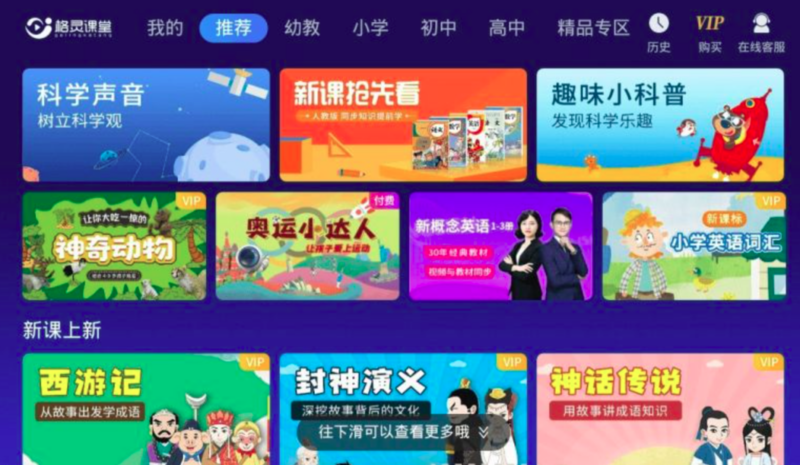The width and height of the screenshot is (800, 465).
Task: Switch to the 初中 tab
Action: point(438,28)
